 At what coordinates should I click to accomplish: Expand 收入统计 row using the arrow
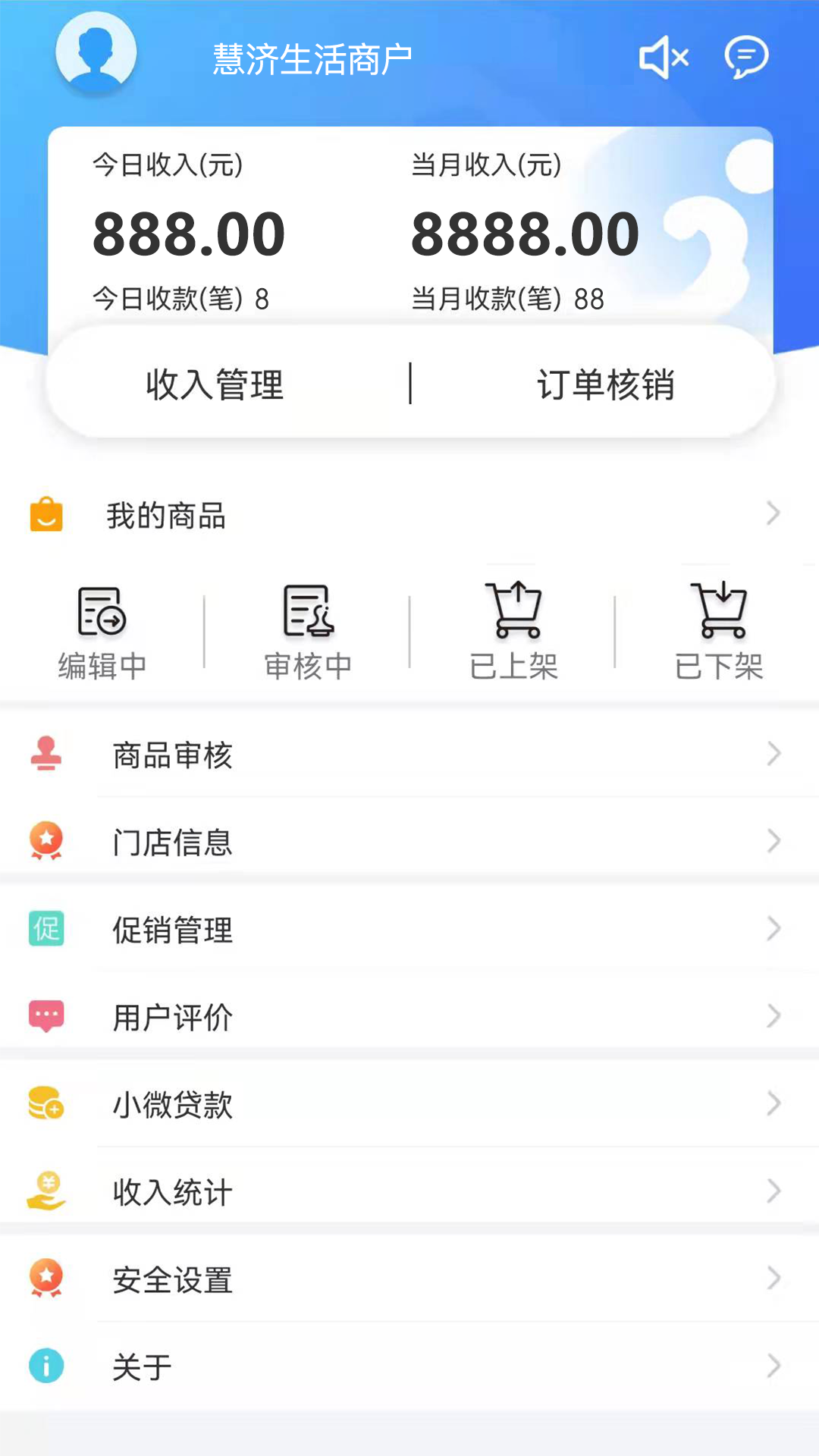click(772, 1191)
